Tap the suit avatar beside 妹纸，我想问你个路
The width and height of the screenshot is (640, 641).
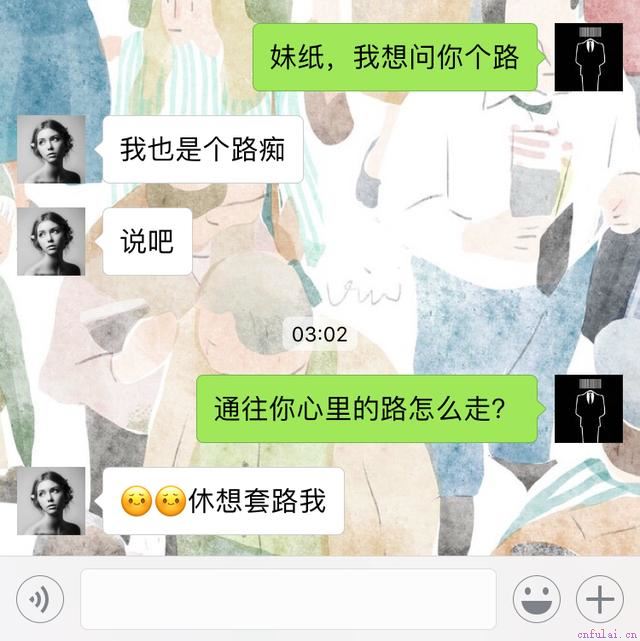coord(588,57)
